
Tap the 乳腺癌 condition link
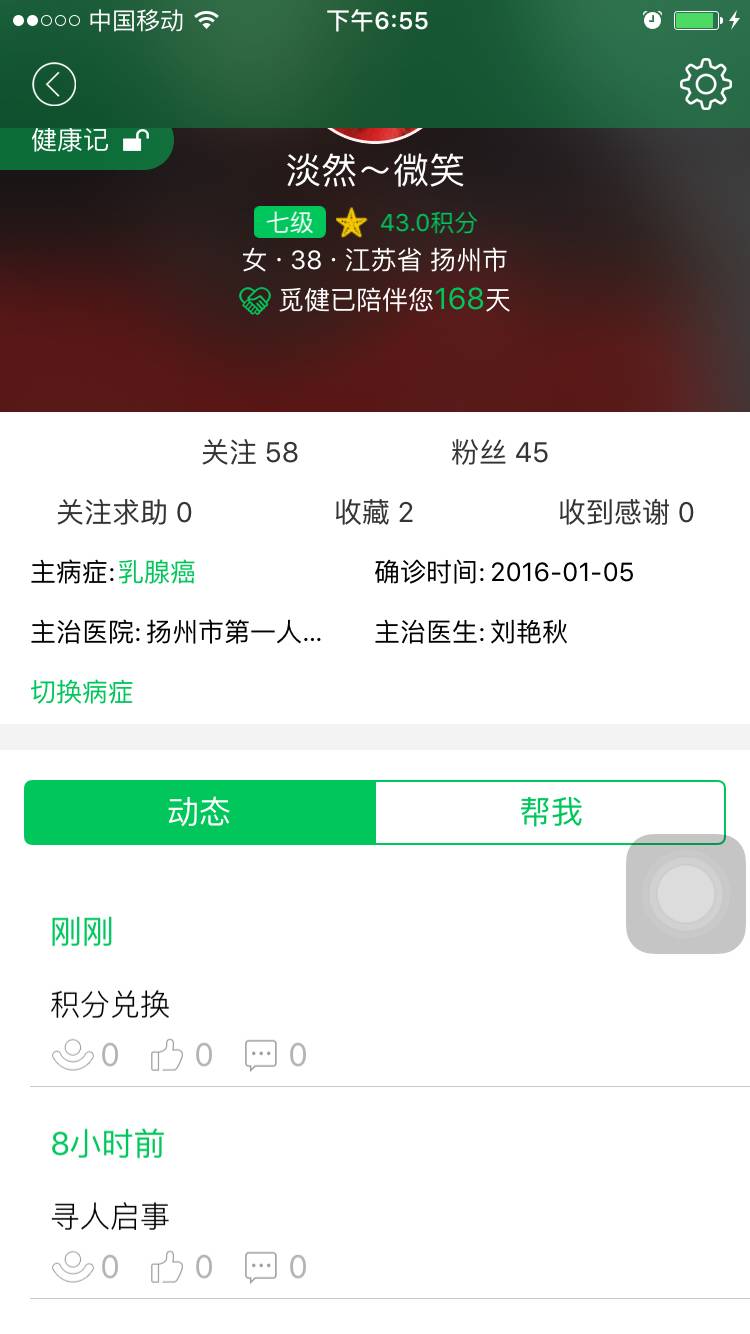point(157,573)
